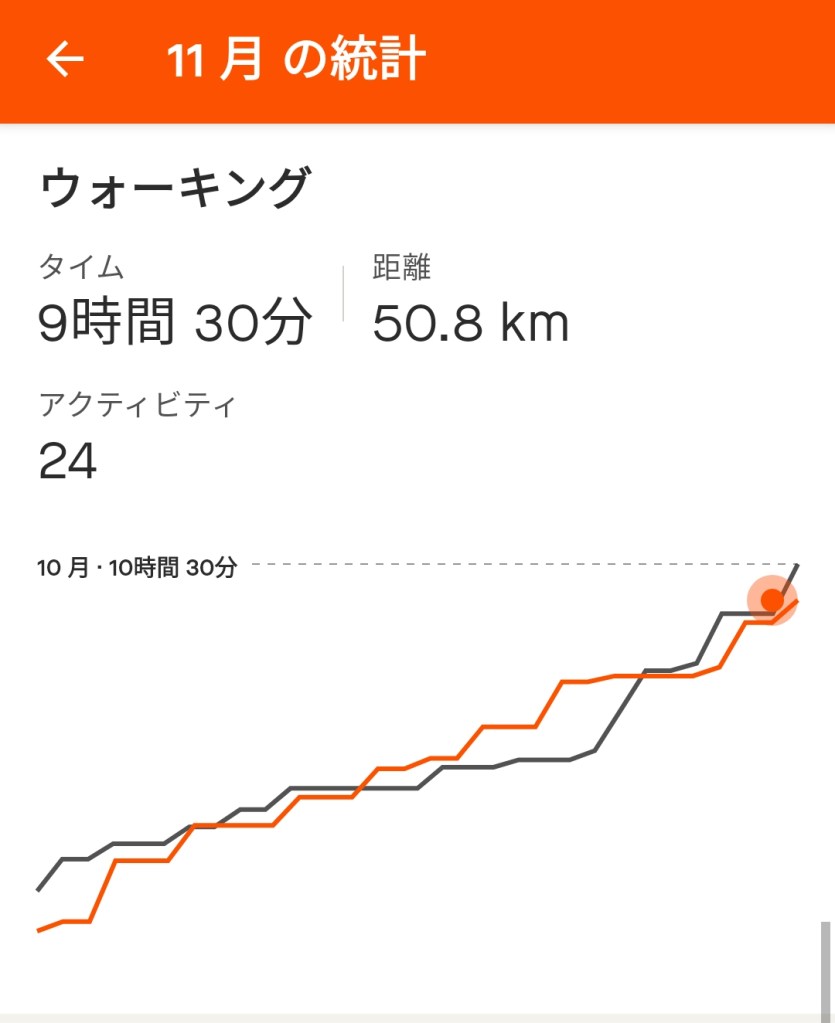Go back from 11月の統計
Screen dimensions: 835x1023
click(66, 60)
